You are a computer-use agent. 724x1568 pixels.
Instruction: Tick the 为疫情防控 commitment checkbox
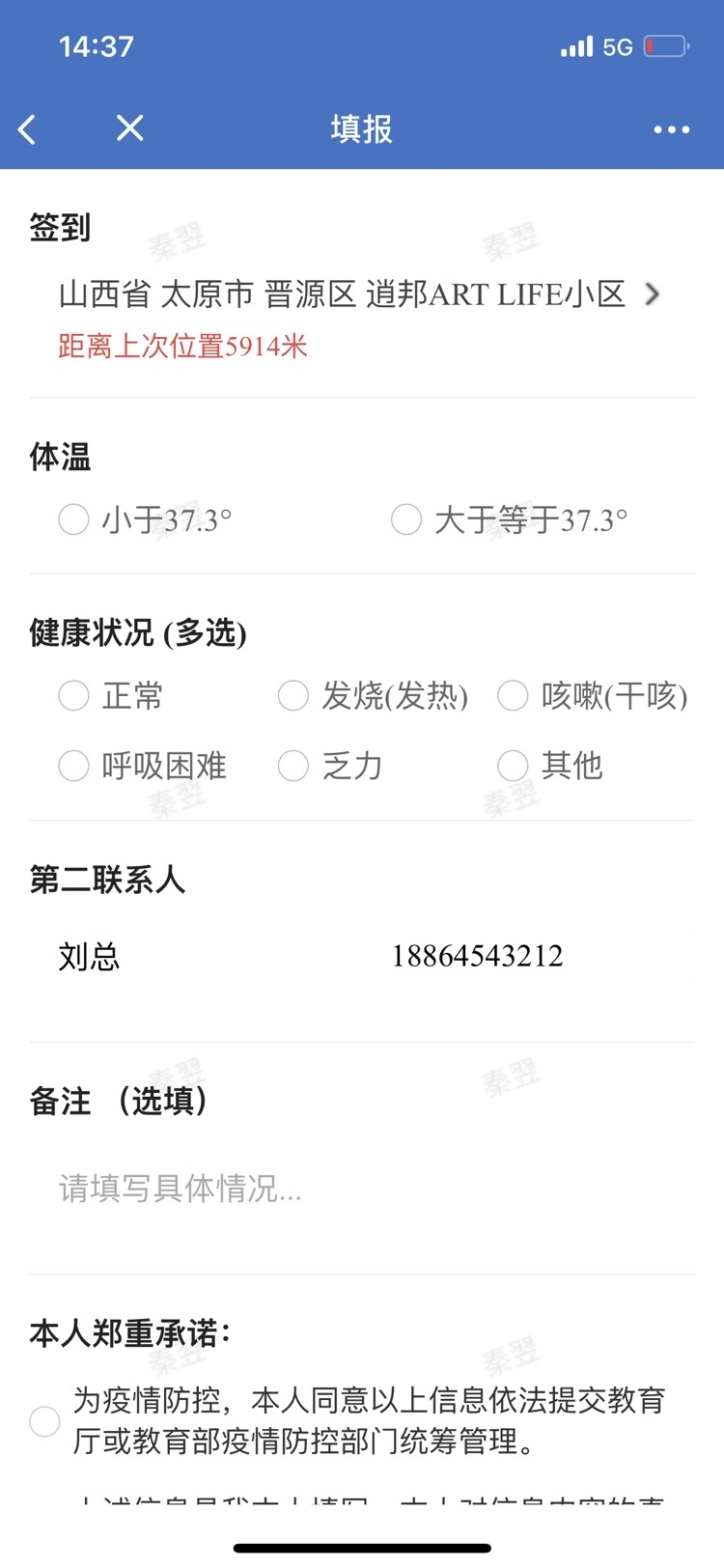pyautogui.click(x=44, y=1421)
